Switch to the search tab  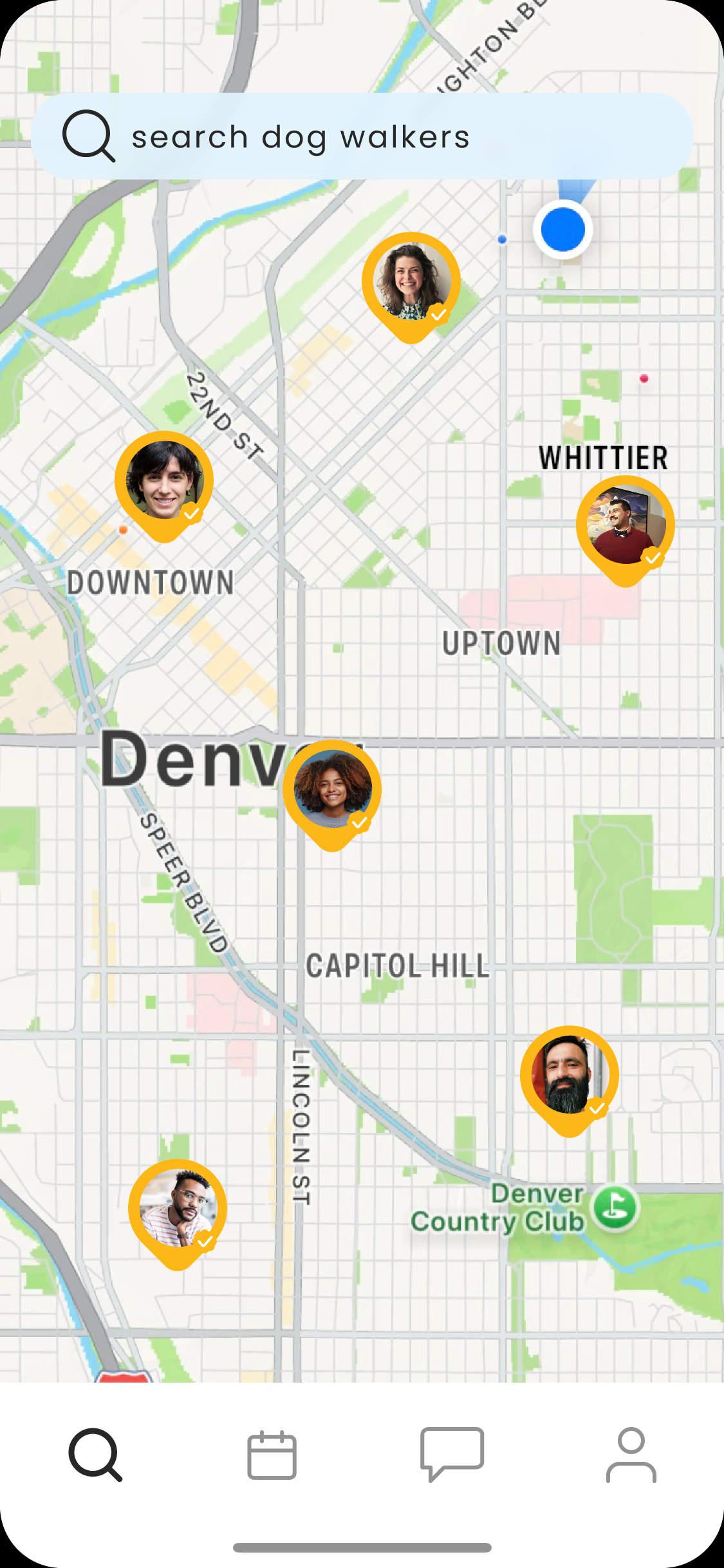[95, 1455]
